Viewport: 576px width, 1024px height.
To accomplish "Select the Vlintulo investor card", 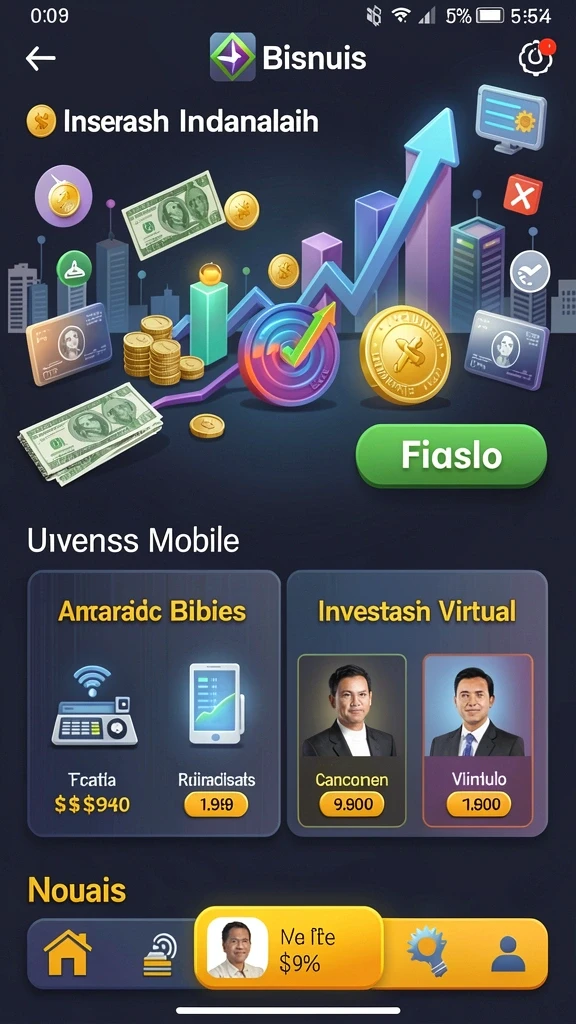I will [x=479, y=741].
